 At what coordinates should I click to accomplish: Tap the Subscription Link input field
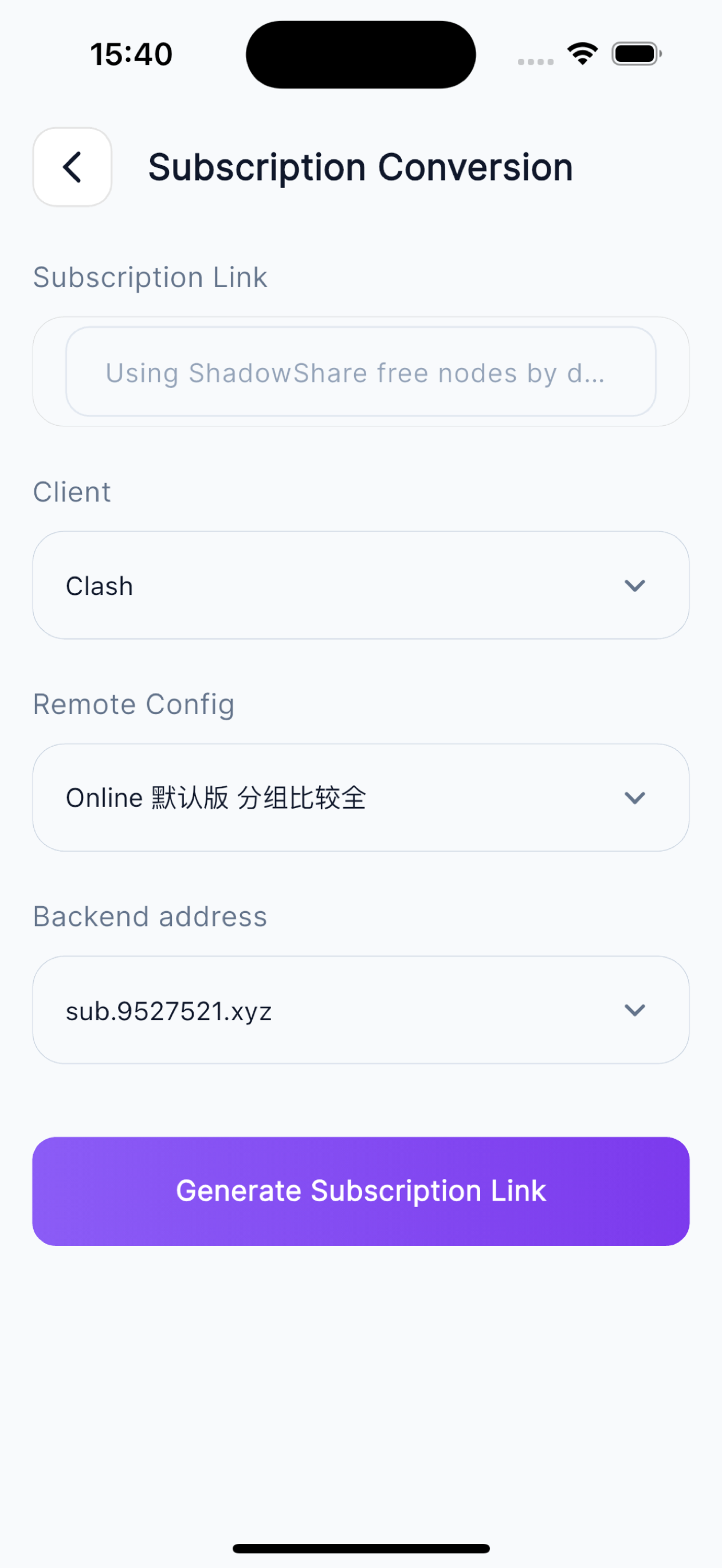[x=360, y=372]
